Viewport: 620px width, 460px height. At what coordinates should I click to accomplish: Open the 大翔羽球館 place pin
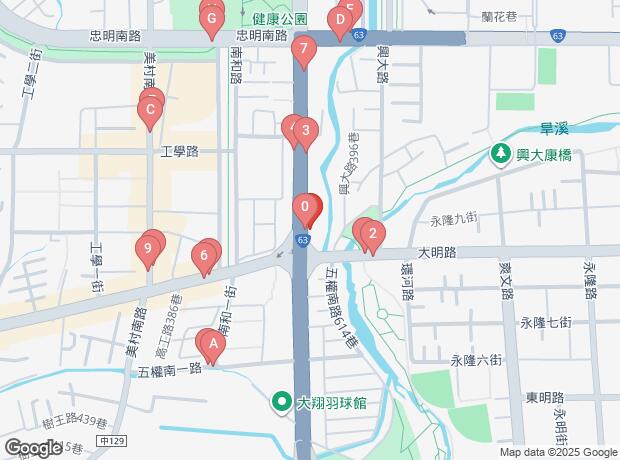(x=282, y=403)
